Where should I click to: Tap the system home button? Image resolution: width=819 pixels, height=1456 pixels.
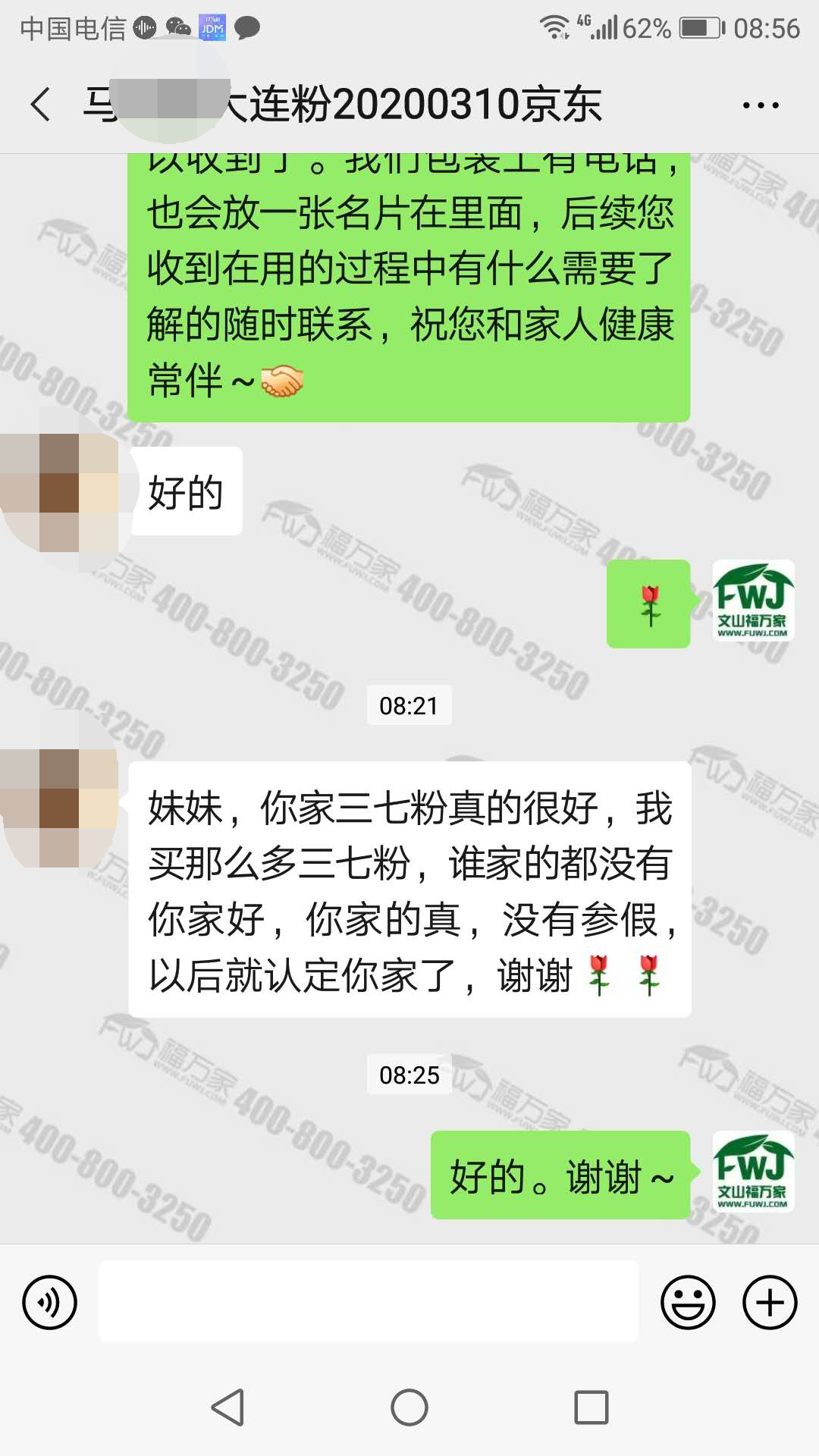409,1407
